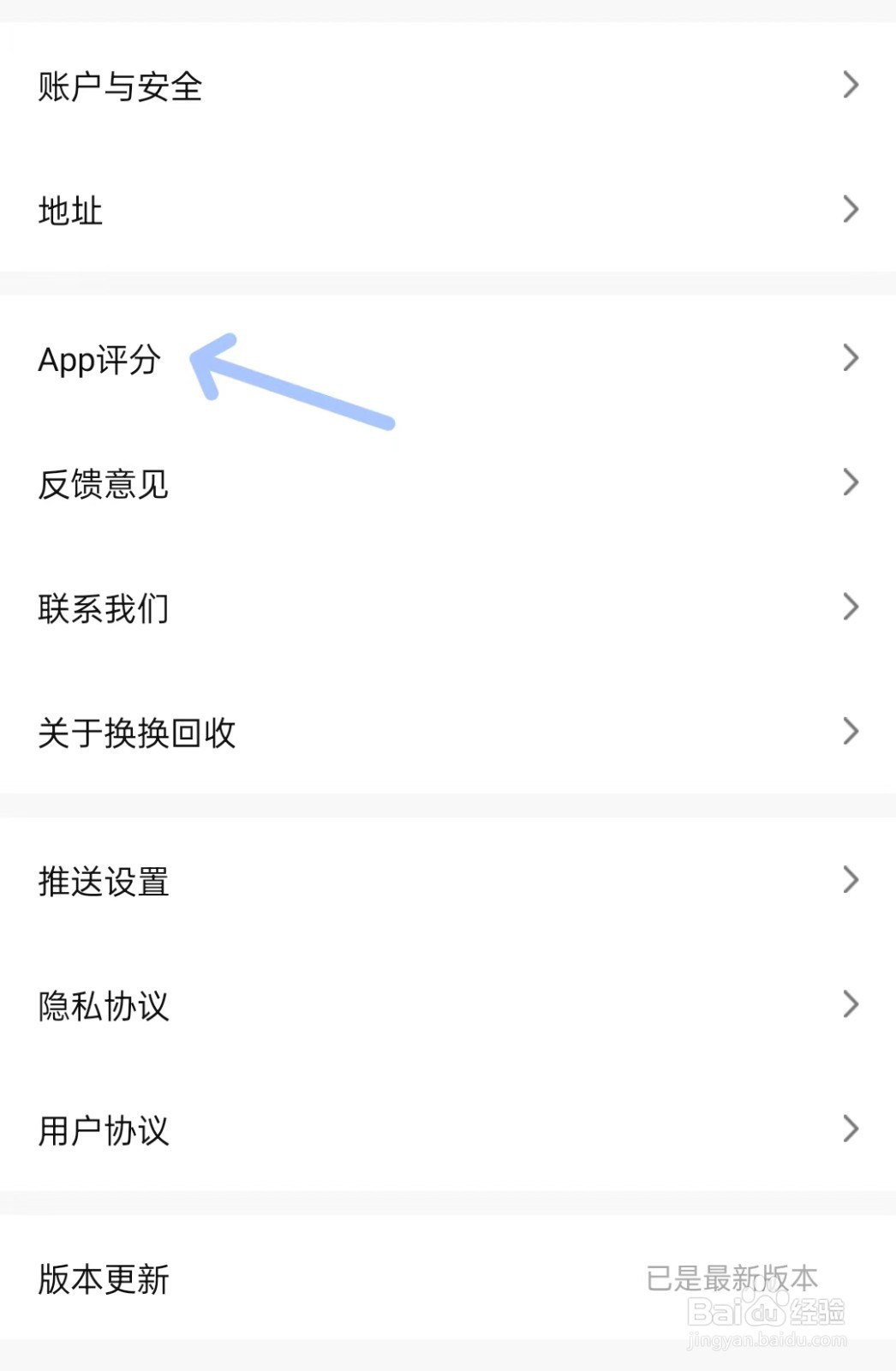View the 用户协议 user agreement
Screen dimensions: 896x1371
pyautogui.click(x=105, y=1131)
